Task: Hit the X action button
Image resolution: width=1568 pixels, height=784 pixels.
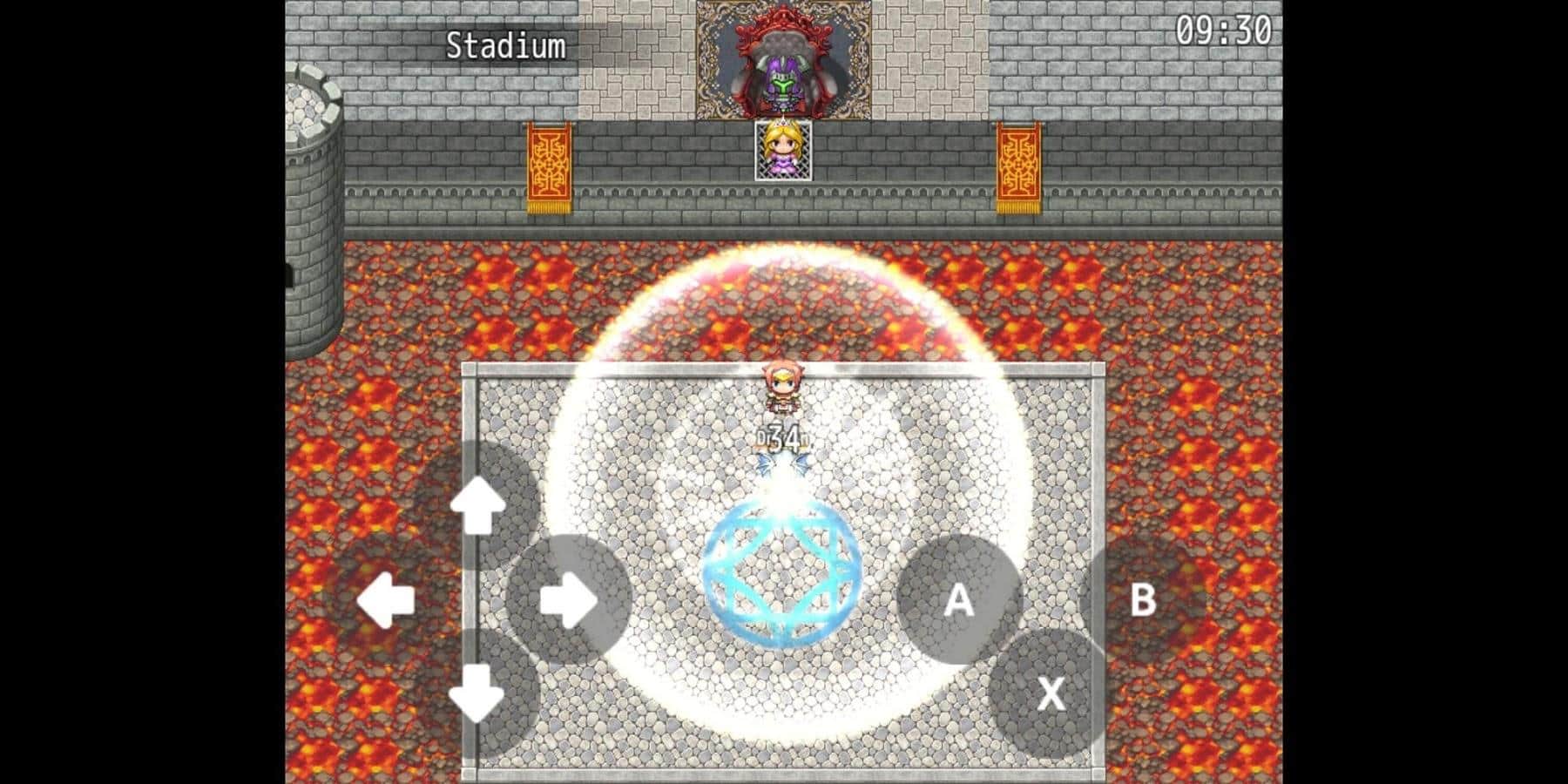Action: click(x=1051, y=693)
